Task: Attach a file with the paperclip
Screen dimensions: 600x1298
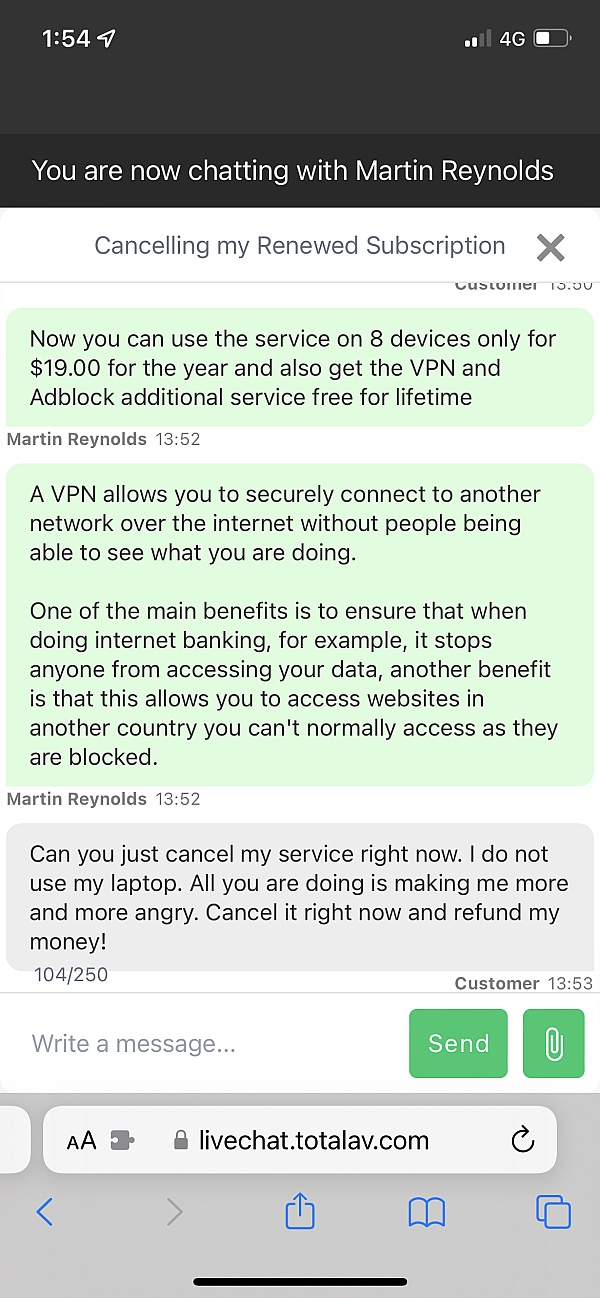Action: (x=553, y=1044)
